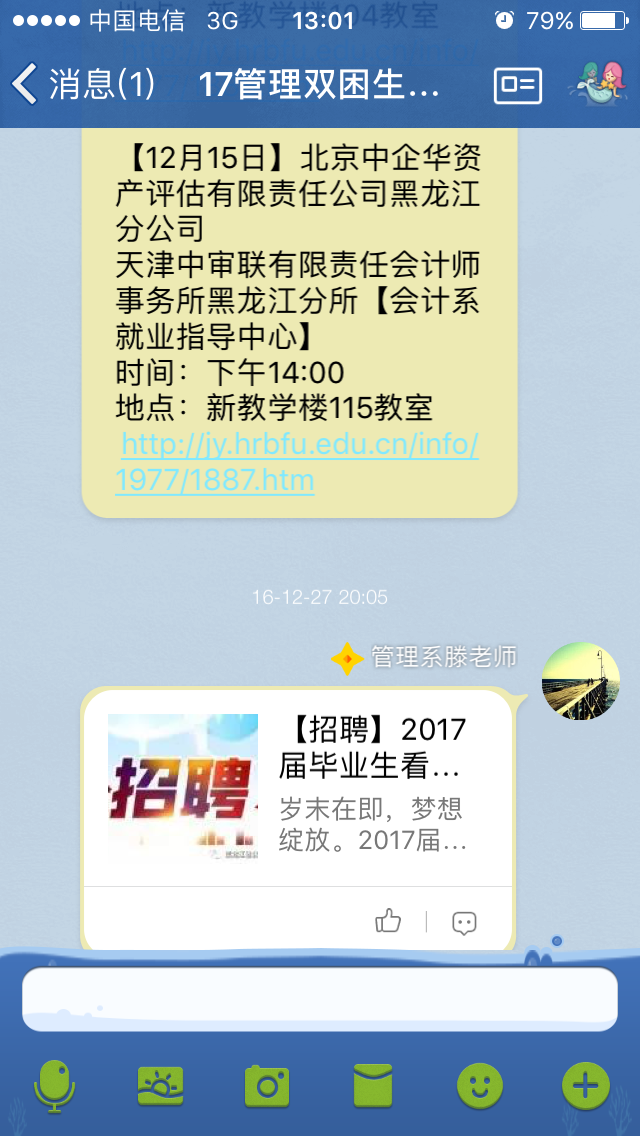This screenshot has height=1136, width=640.
Task: Open the emoji picker
Action: 480,1086
